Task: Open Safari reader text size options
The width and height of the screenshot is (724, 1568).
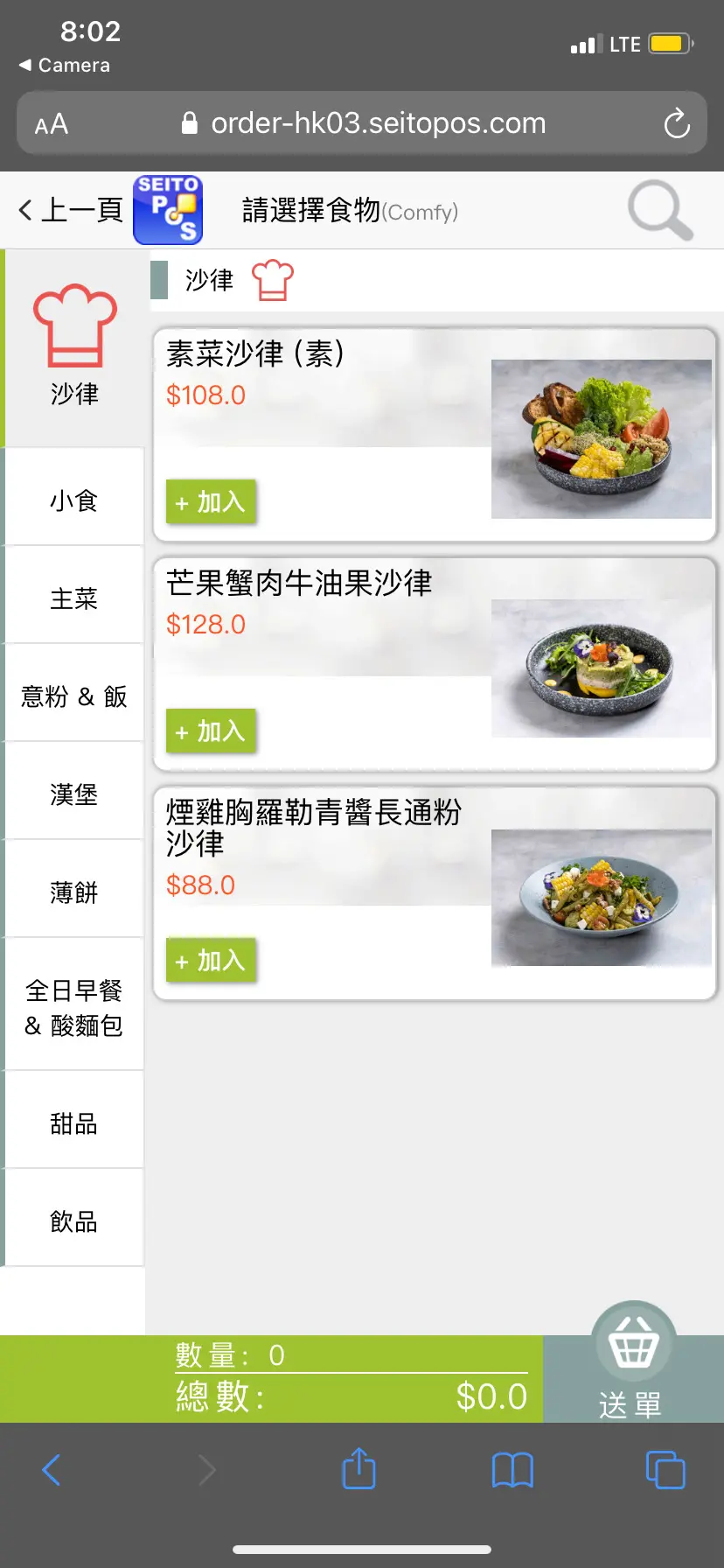Action: [52, 124]
